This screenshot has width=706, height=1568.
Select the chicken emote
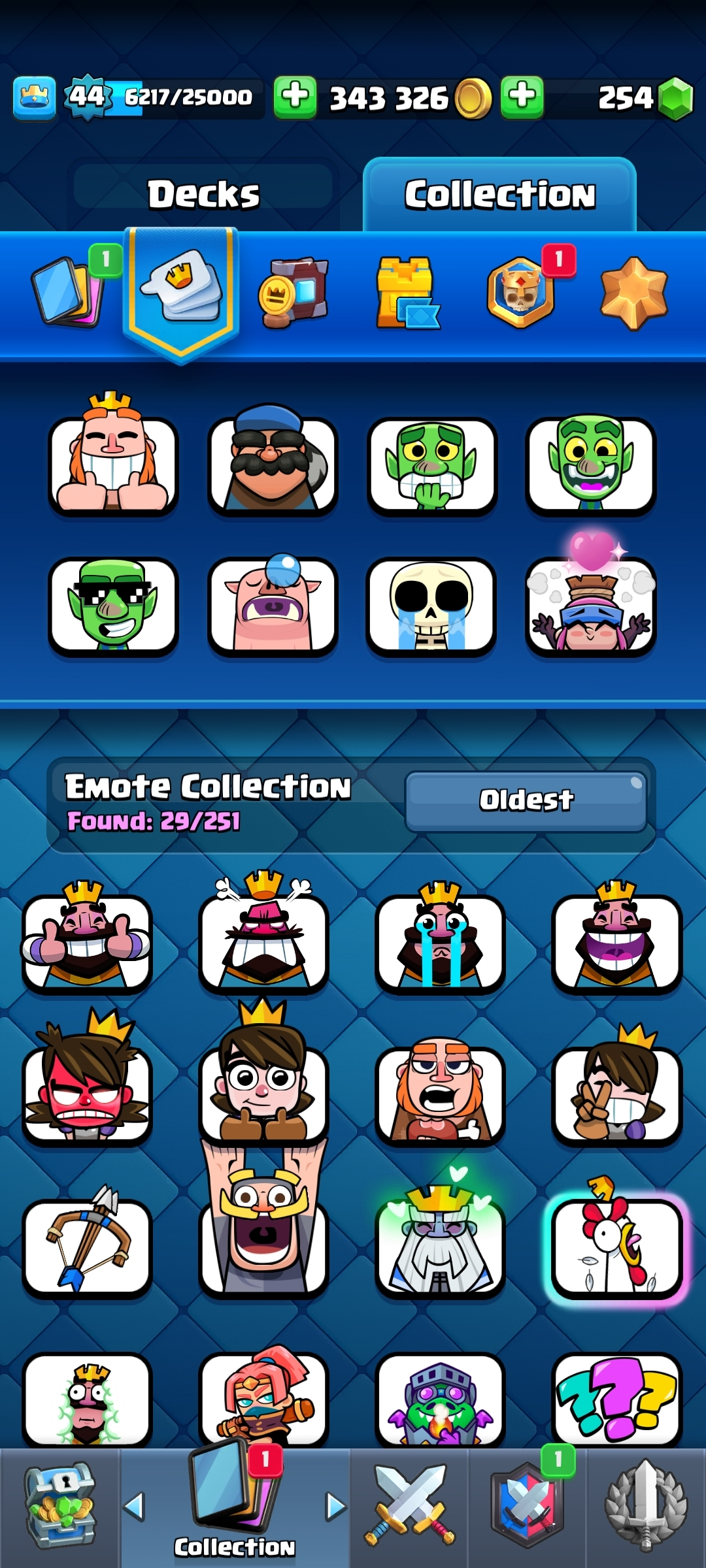616,1247
